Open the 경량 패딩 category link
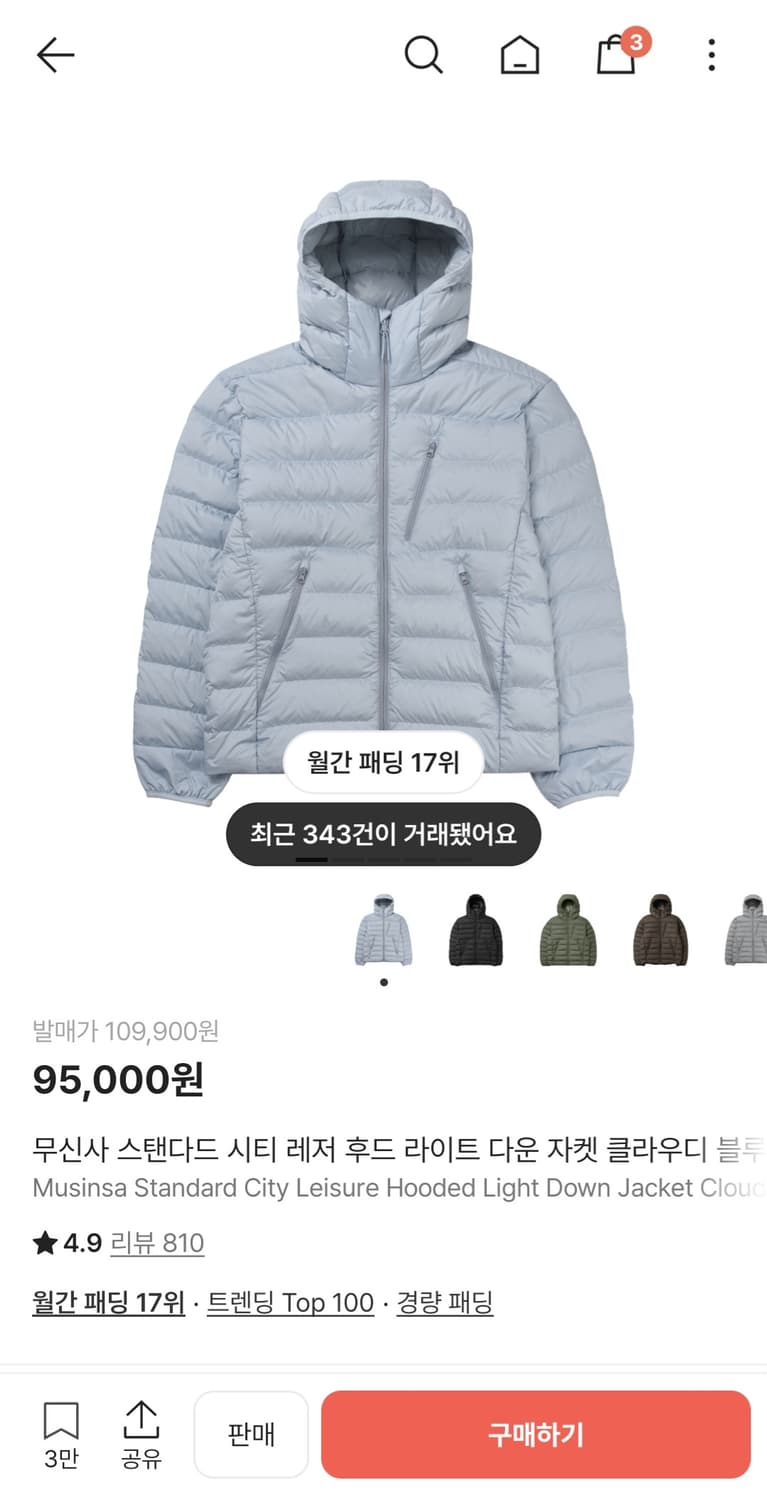Viewport: 767px width, 1500px height. 445,1303
